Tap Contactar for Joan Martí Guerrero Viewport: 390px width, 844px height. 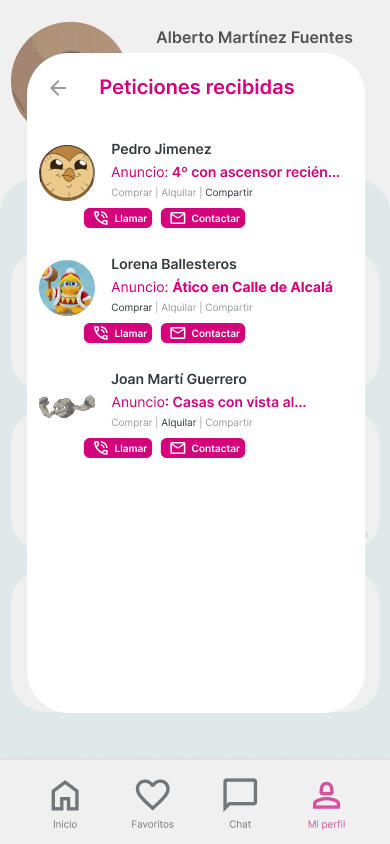[x=203, y=448]
